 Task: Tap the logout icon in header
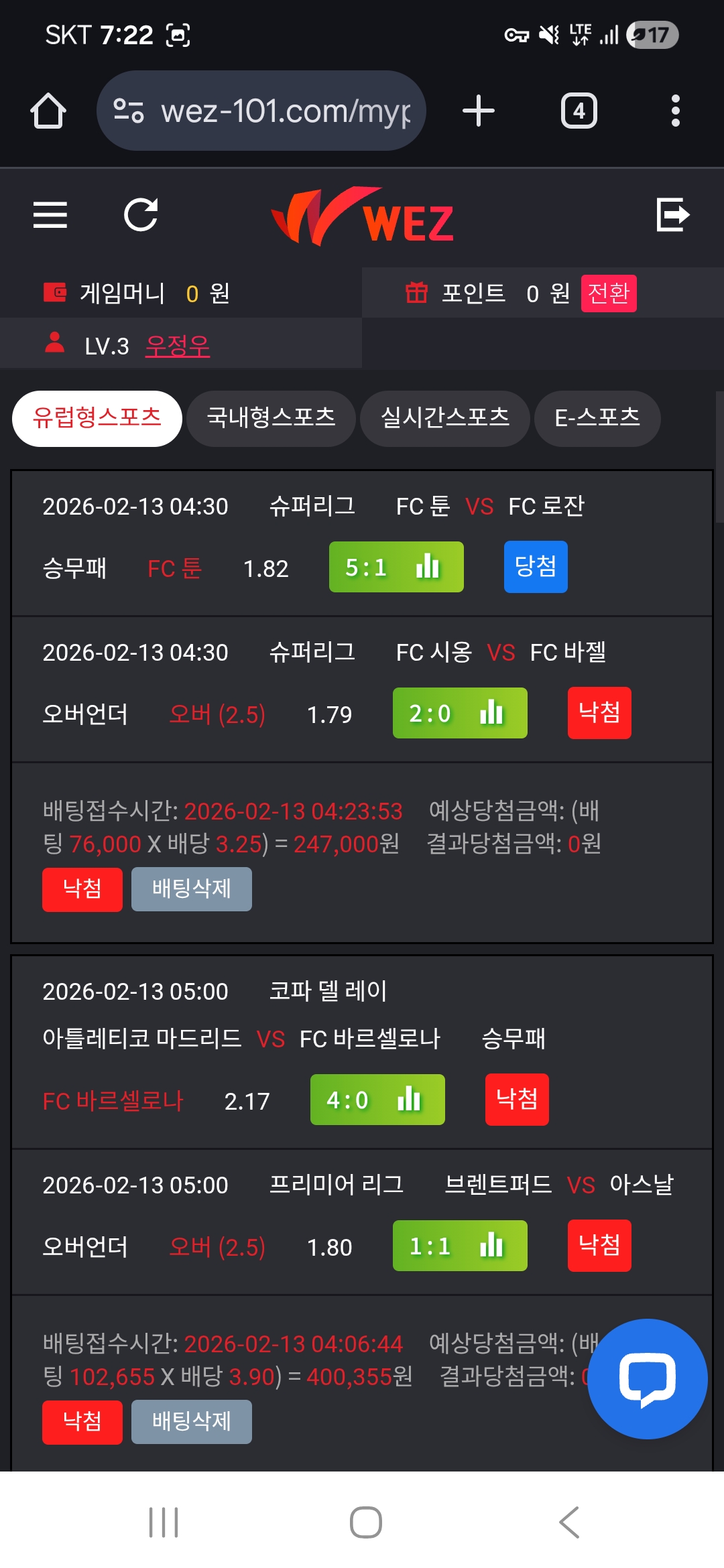point(672,215)
